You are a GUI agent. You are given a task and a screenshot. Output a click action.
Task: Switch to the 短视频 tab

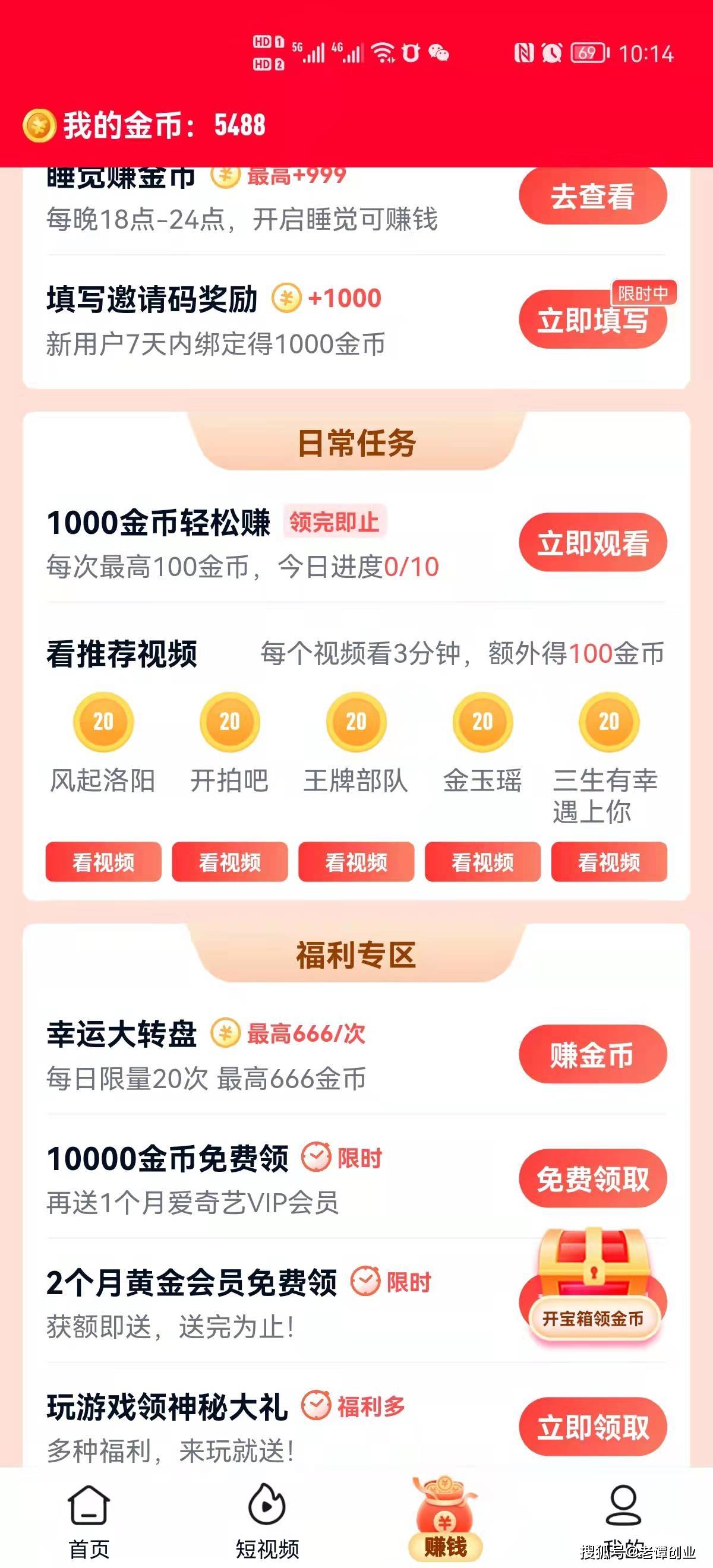tap(267, 1522)
